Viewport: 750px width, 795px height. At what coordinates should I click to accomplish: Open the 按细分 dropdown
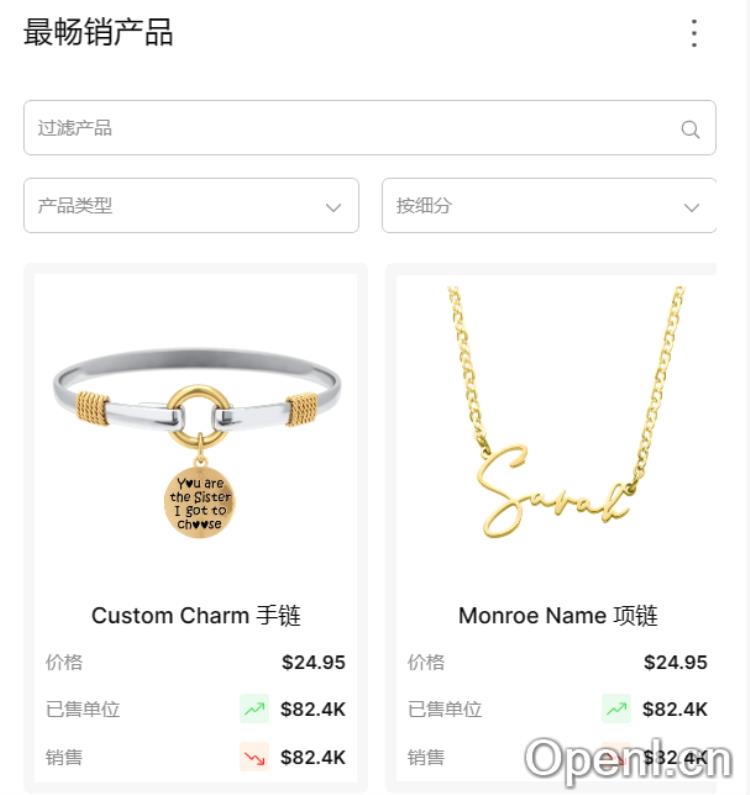(548, 207)
